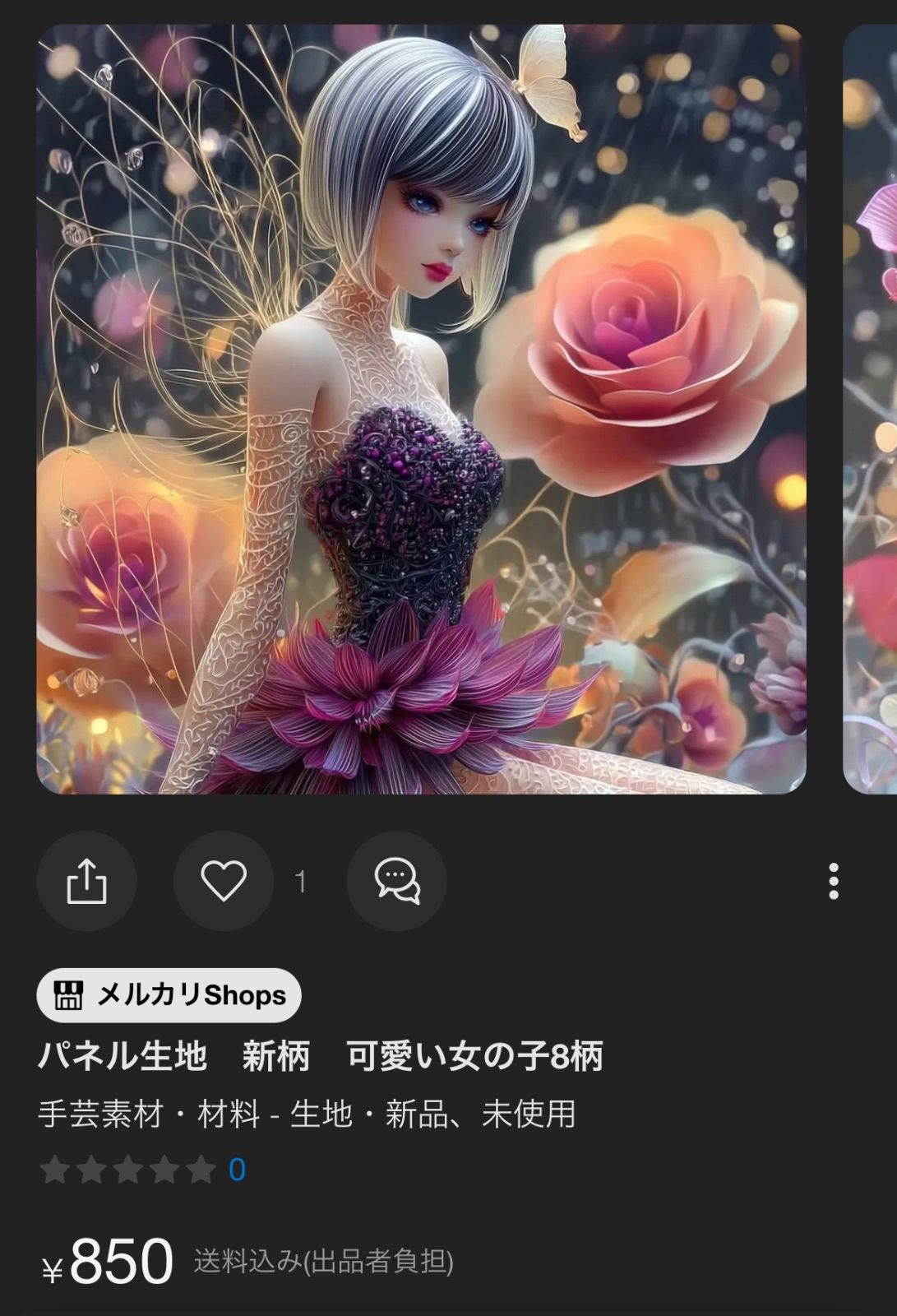Select the third rating star
Screen dimensions: 897x1316
[x=127, y=1166]
